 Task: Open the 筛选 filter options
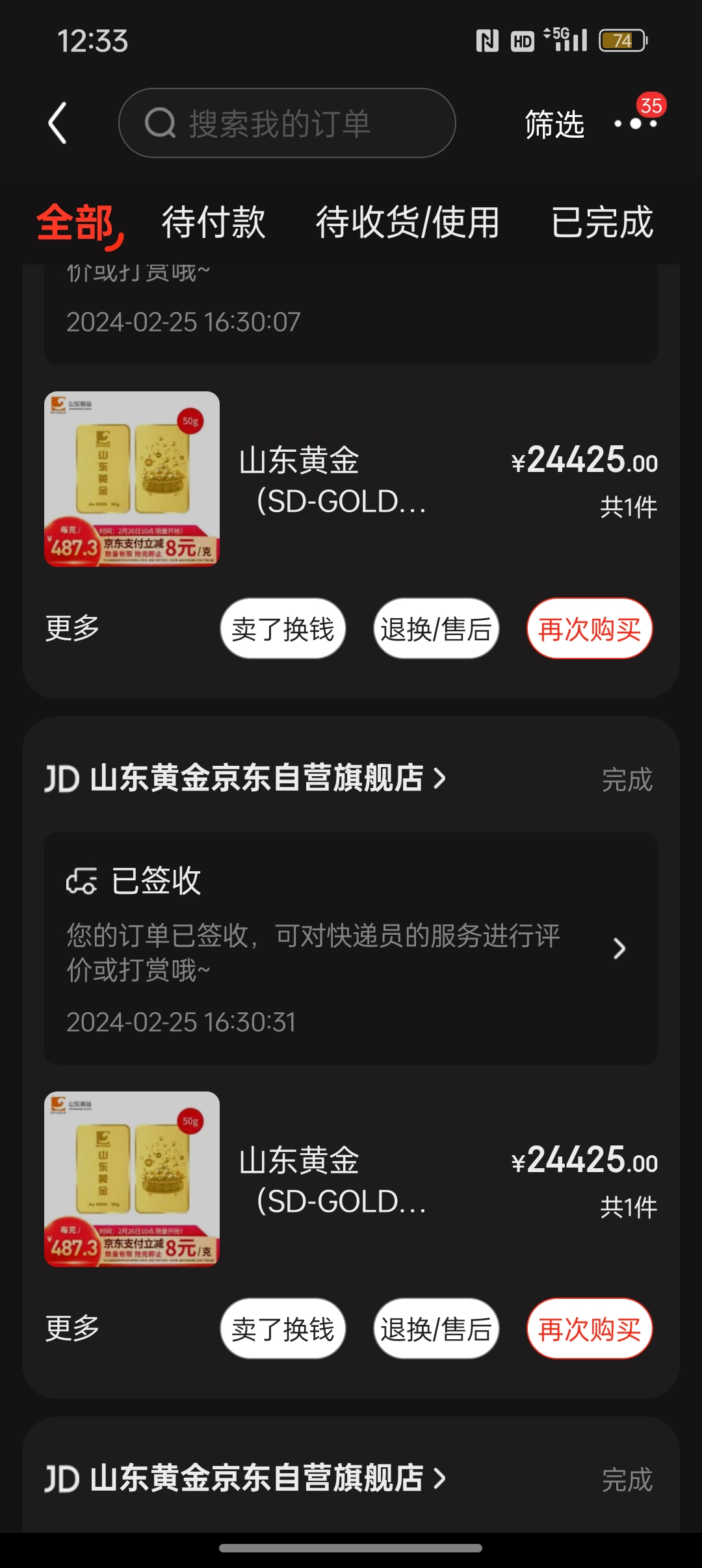click(x=554, y=124)
